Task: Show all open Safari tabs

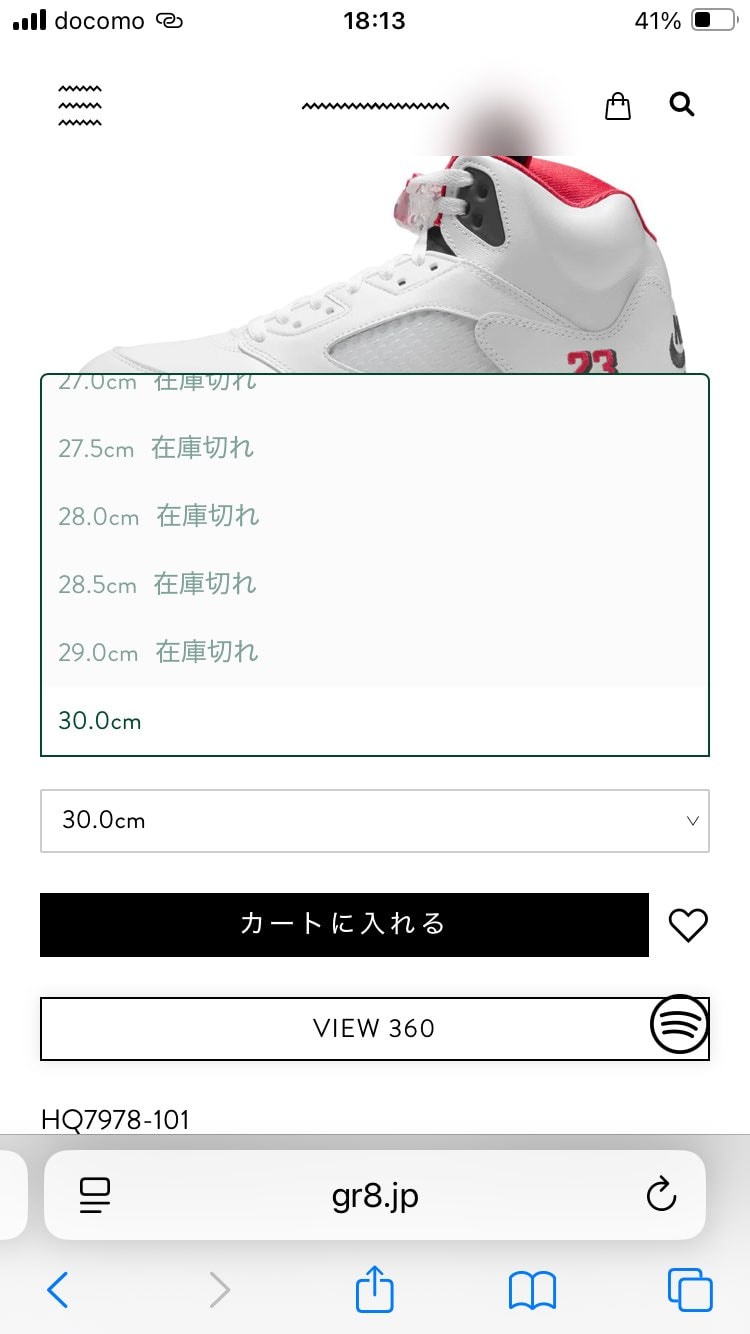Action: [x=690, y=1290]
